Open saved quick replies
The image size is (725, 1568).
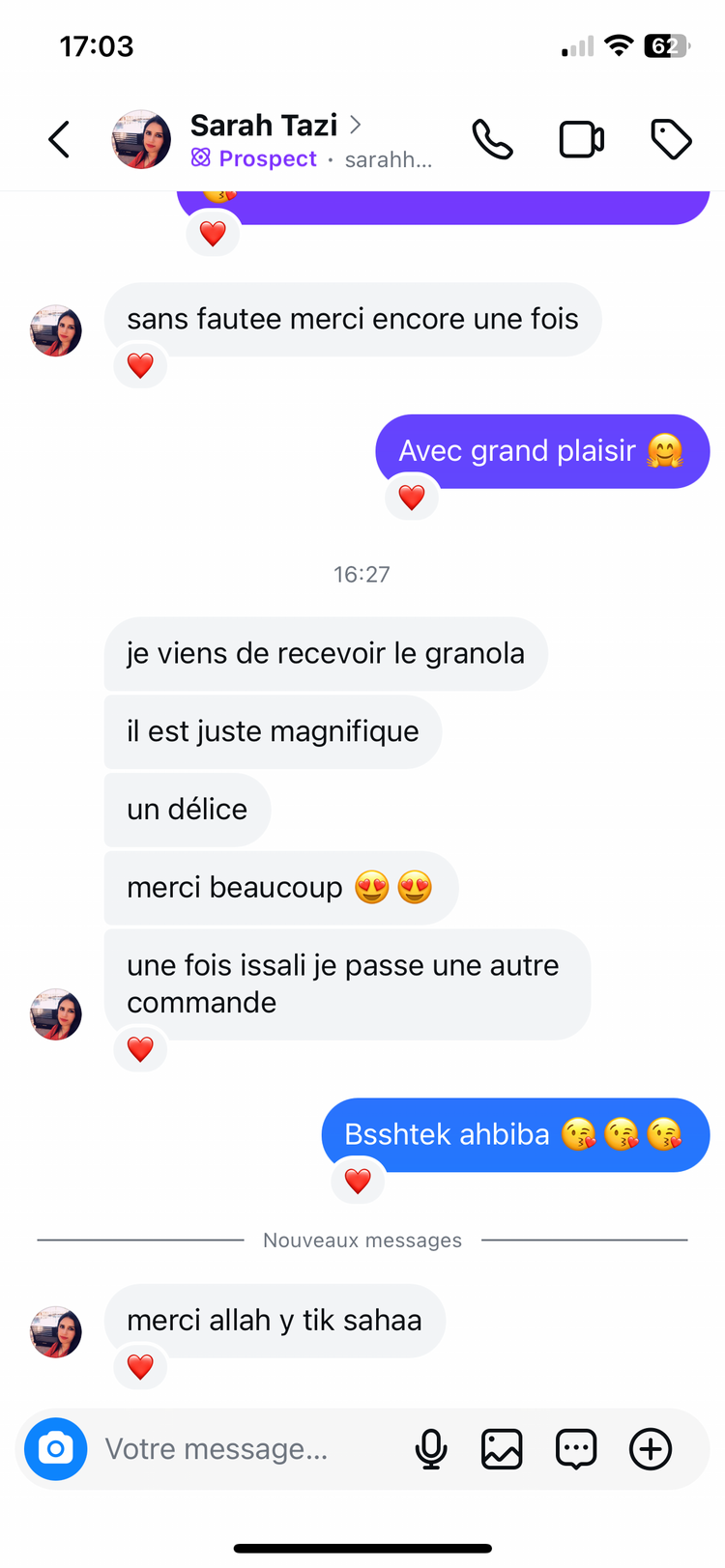pyautogui.click(x=576, y=1448)
